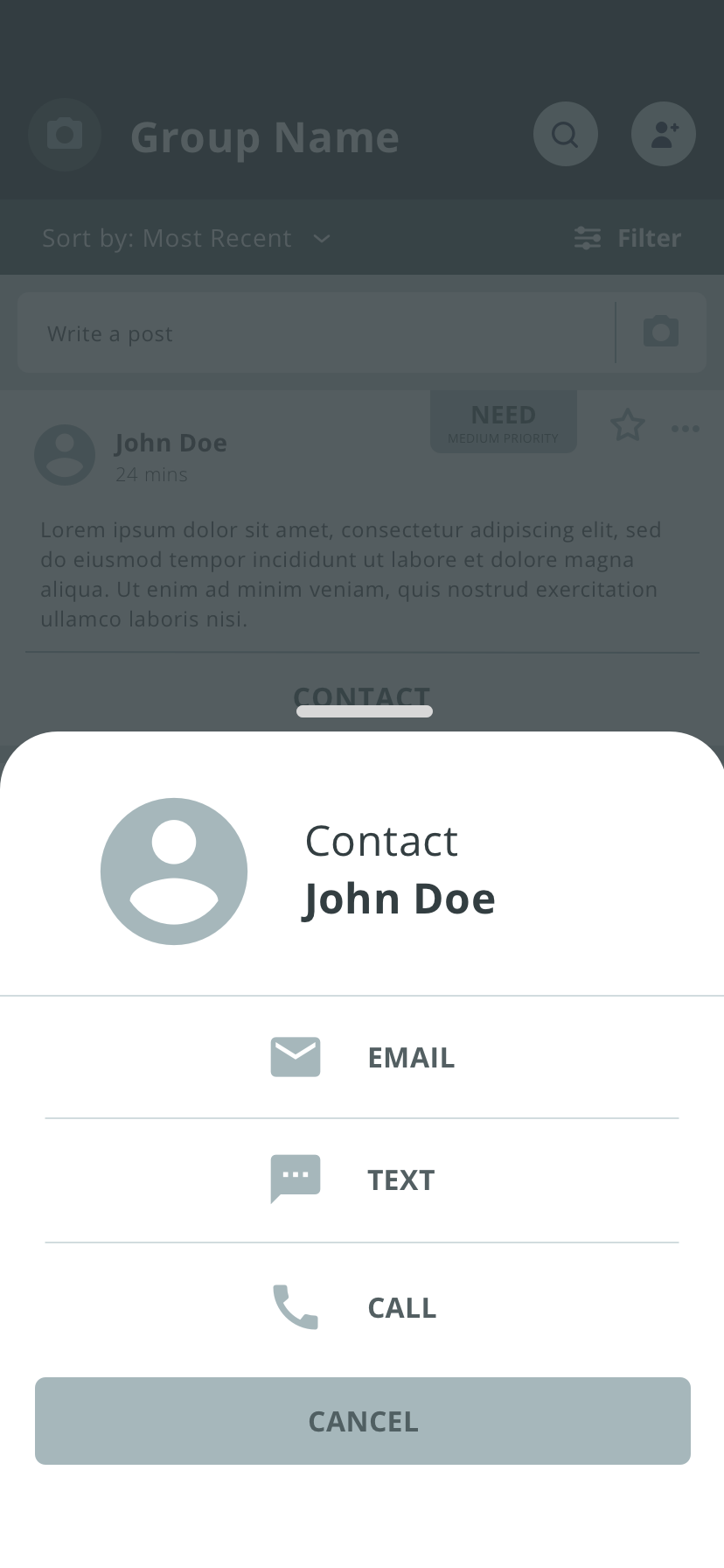The height and width of the screenshot is (1568, 724).
Task: Select Text to message John Doe
Action: pos(362,1180)
